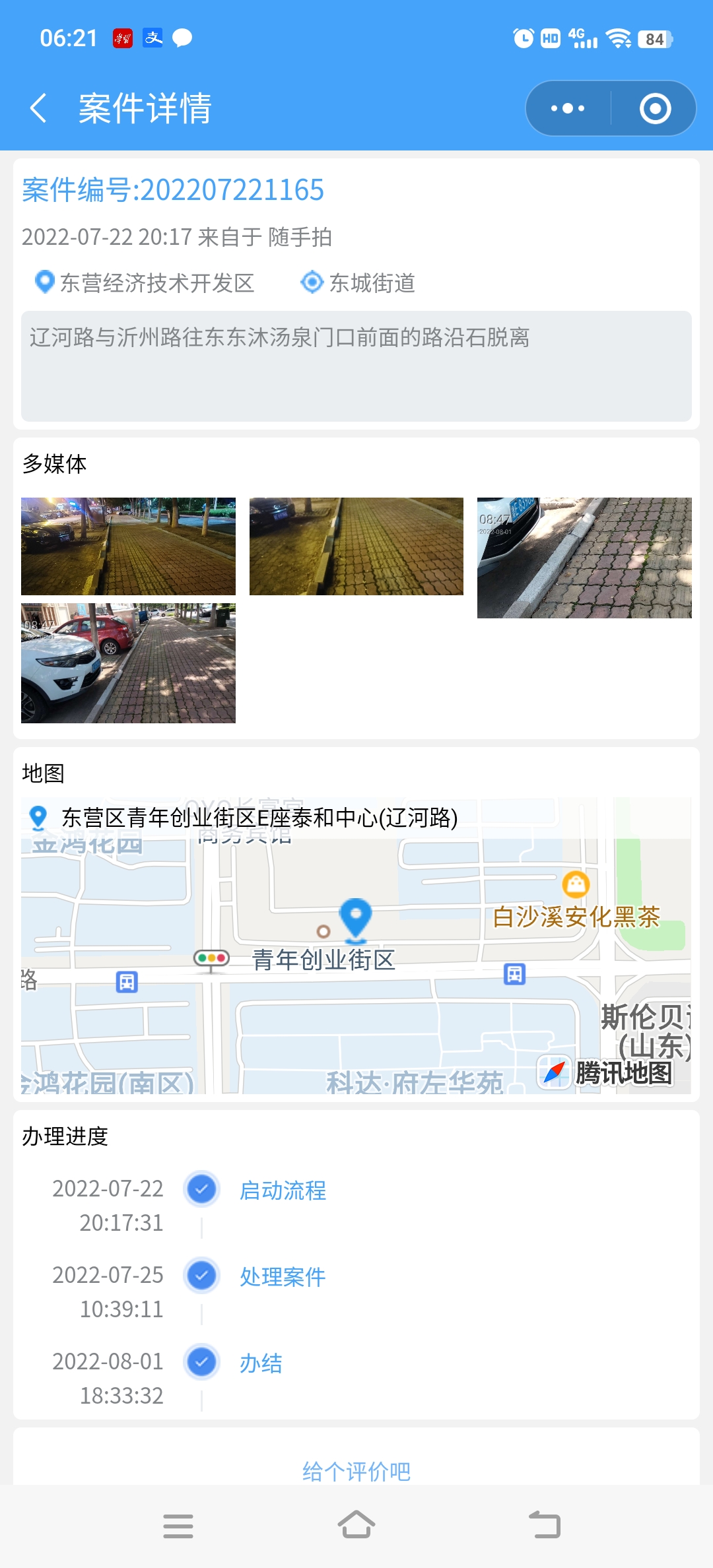The image size is (713, 1568).
Task: Open the daytime curb stone photo
Action: pos(584,558)
